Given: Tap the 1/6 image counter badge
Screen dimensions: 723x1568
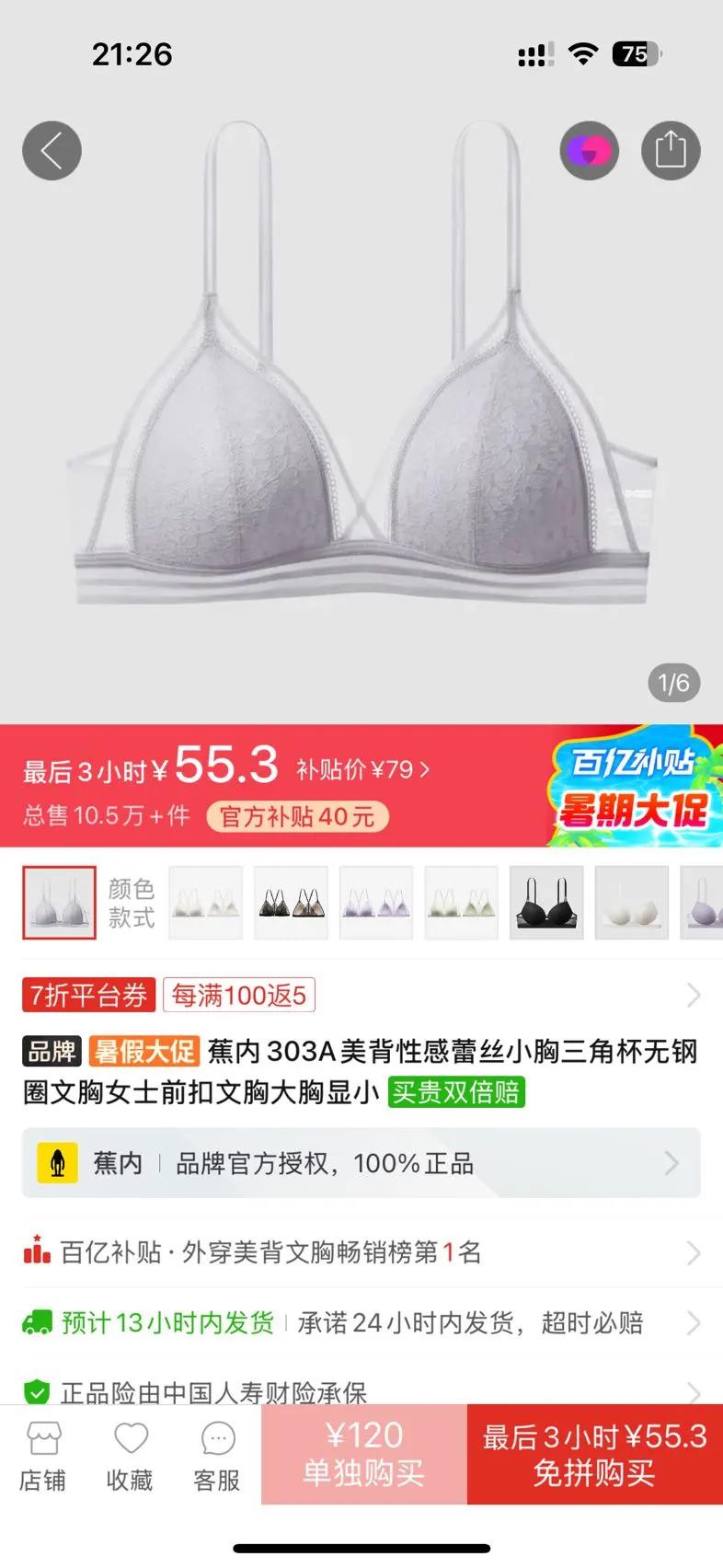Looking at the screenshot, I should (x=674, y=683).
